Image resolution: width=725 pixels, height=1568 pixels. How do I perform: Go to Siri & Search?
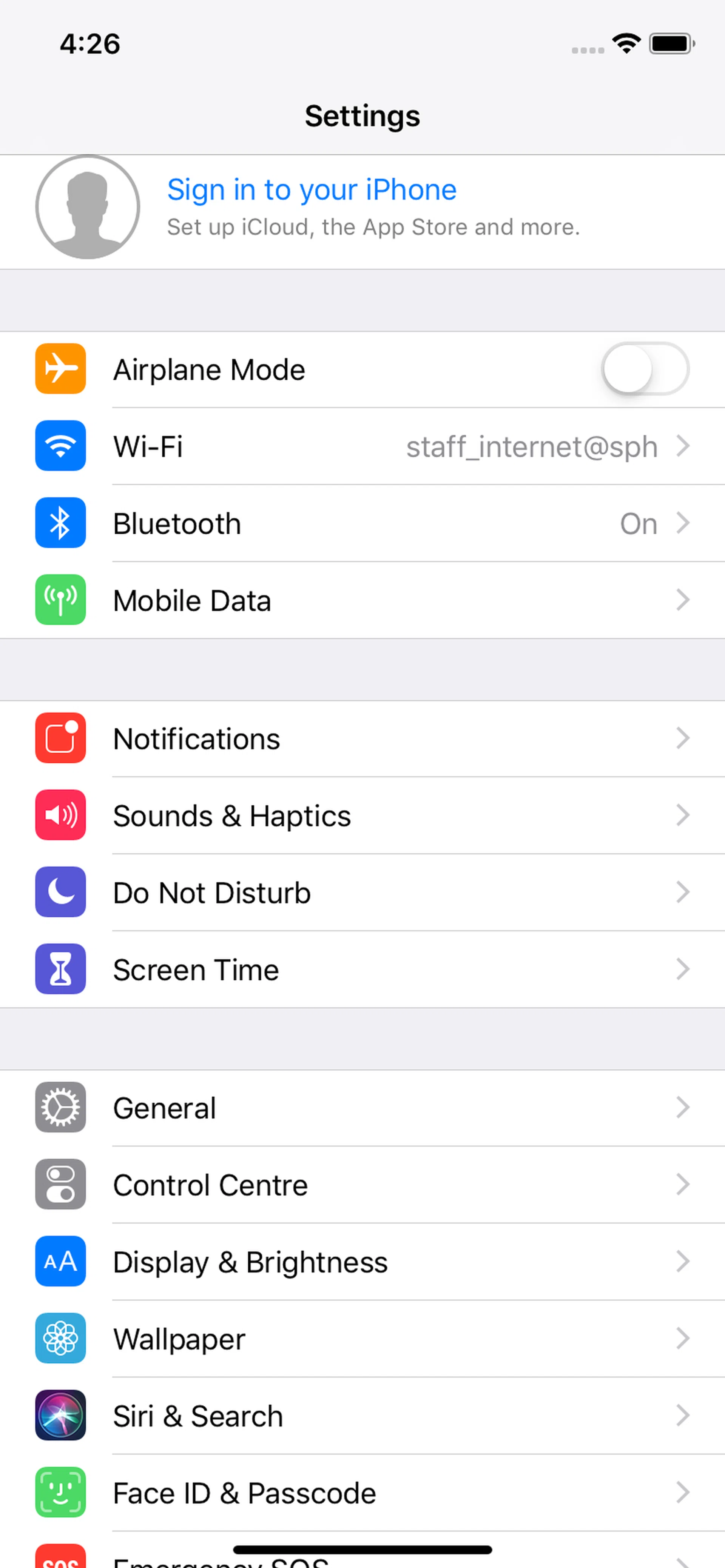point(362,1416)
